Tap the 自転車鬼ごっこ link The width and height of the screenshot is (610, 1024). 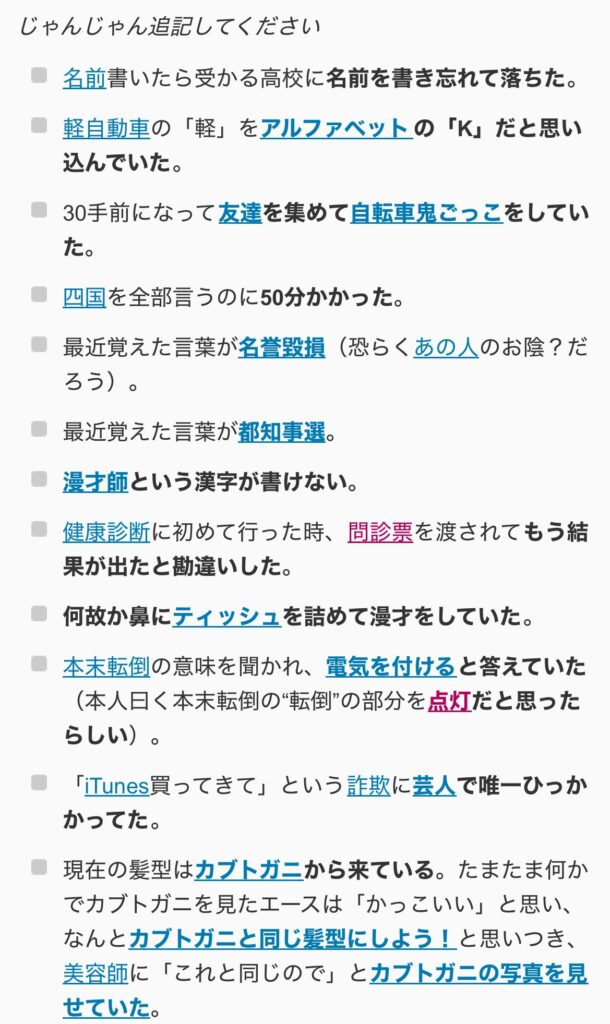[426, 213]
